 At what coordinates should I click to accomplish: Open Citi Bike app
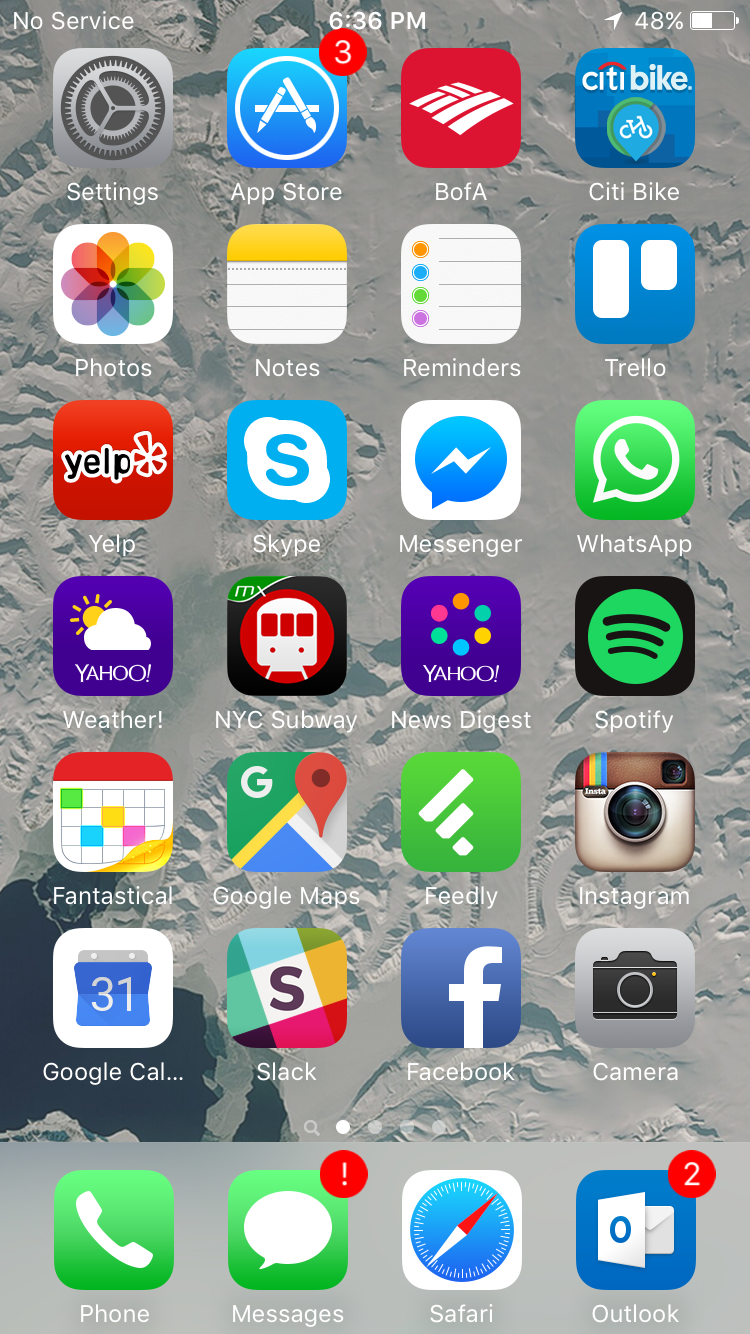click(x=635, y=108)
